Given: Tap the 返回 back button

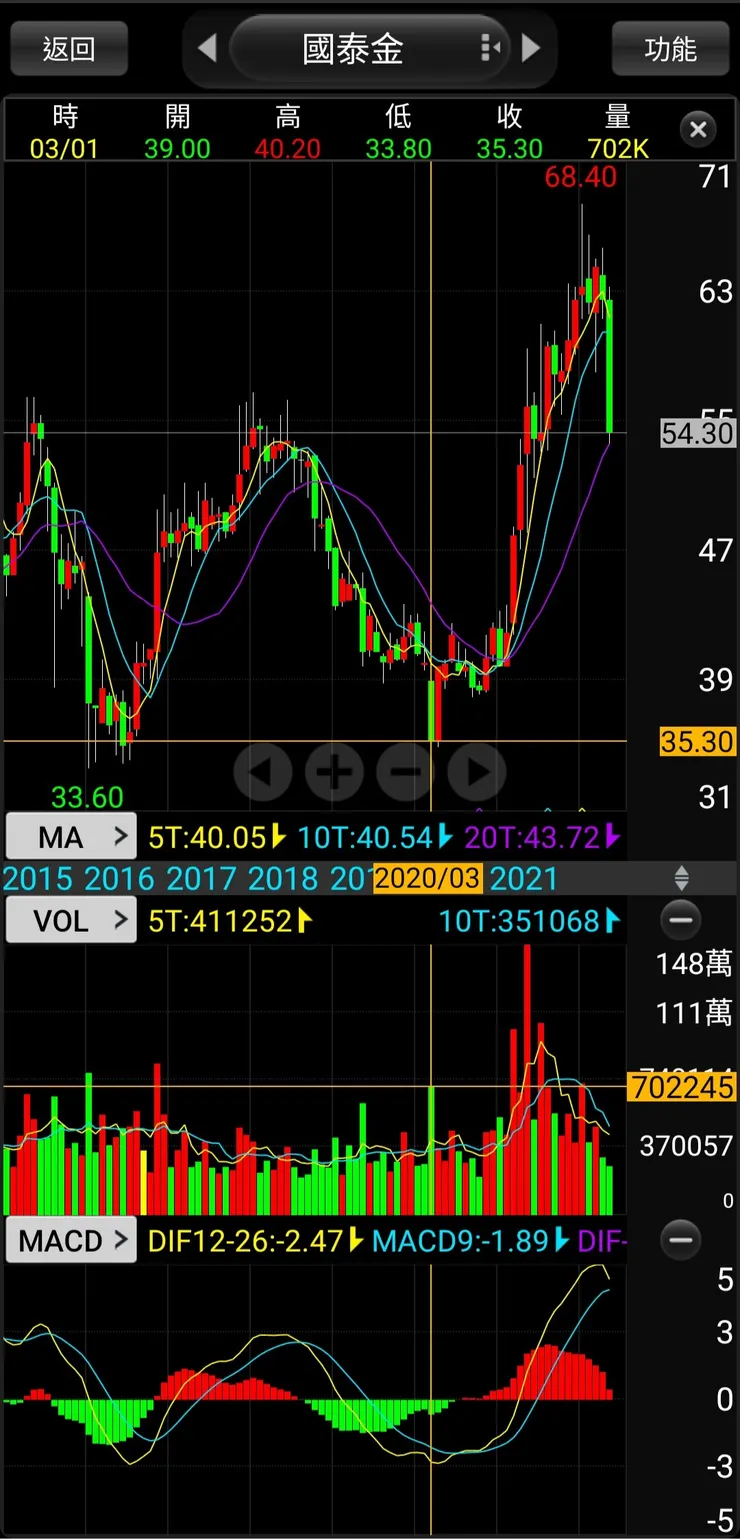Looking at the screenshot, I should 69,49.
